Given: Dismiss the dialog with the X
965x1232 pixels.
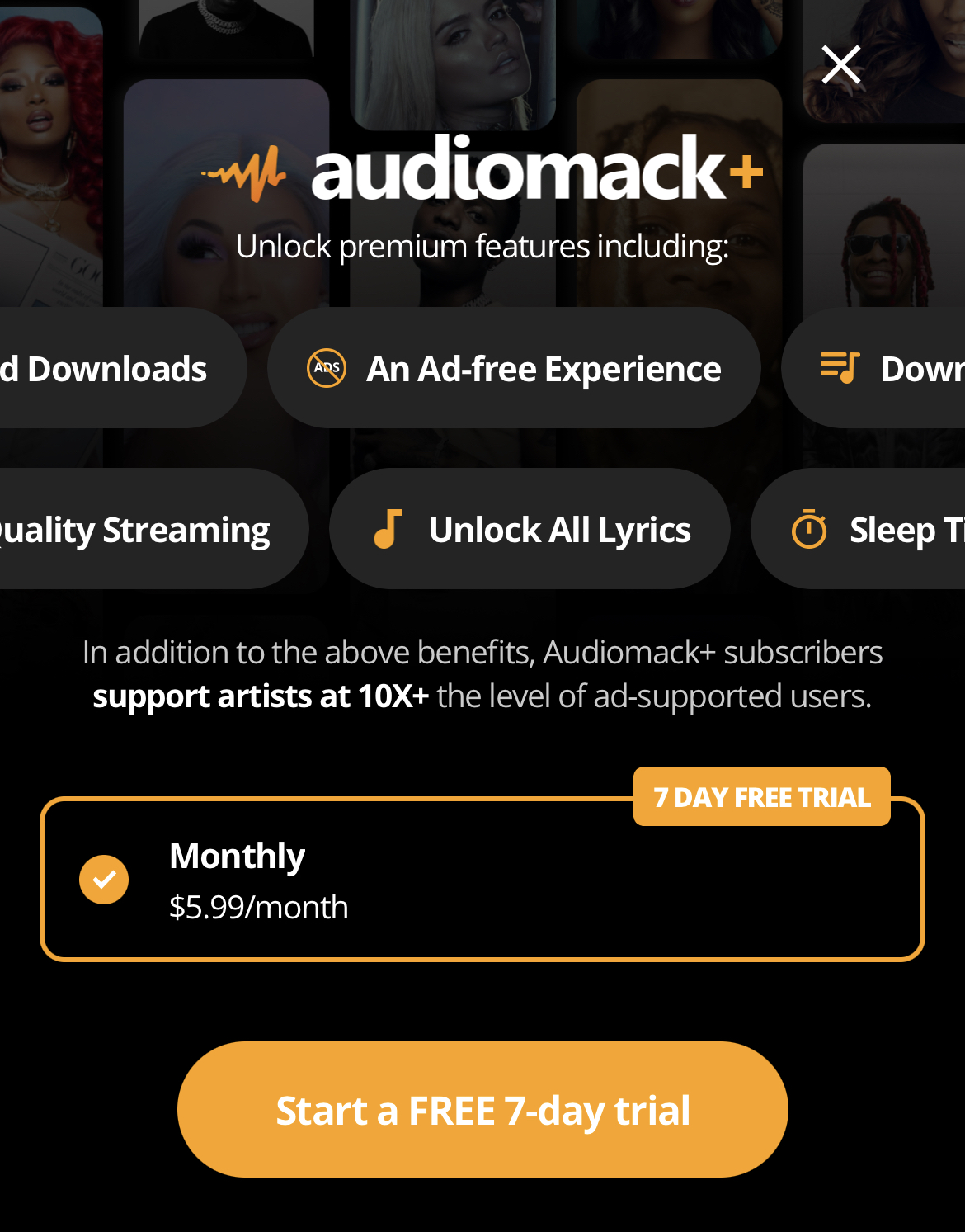Looking at the screenshot, I should [x=840, y=64].
